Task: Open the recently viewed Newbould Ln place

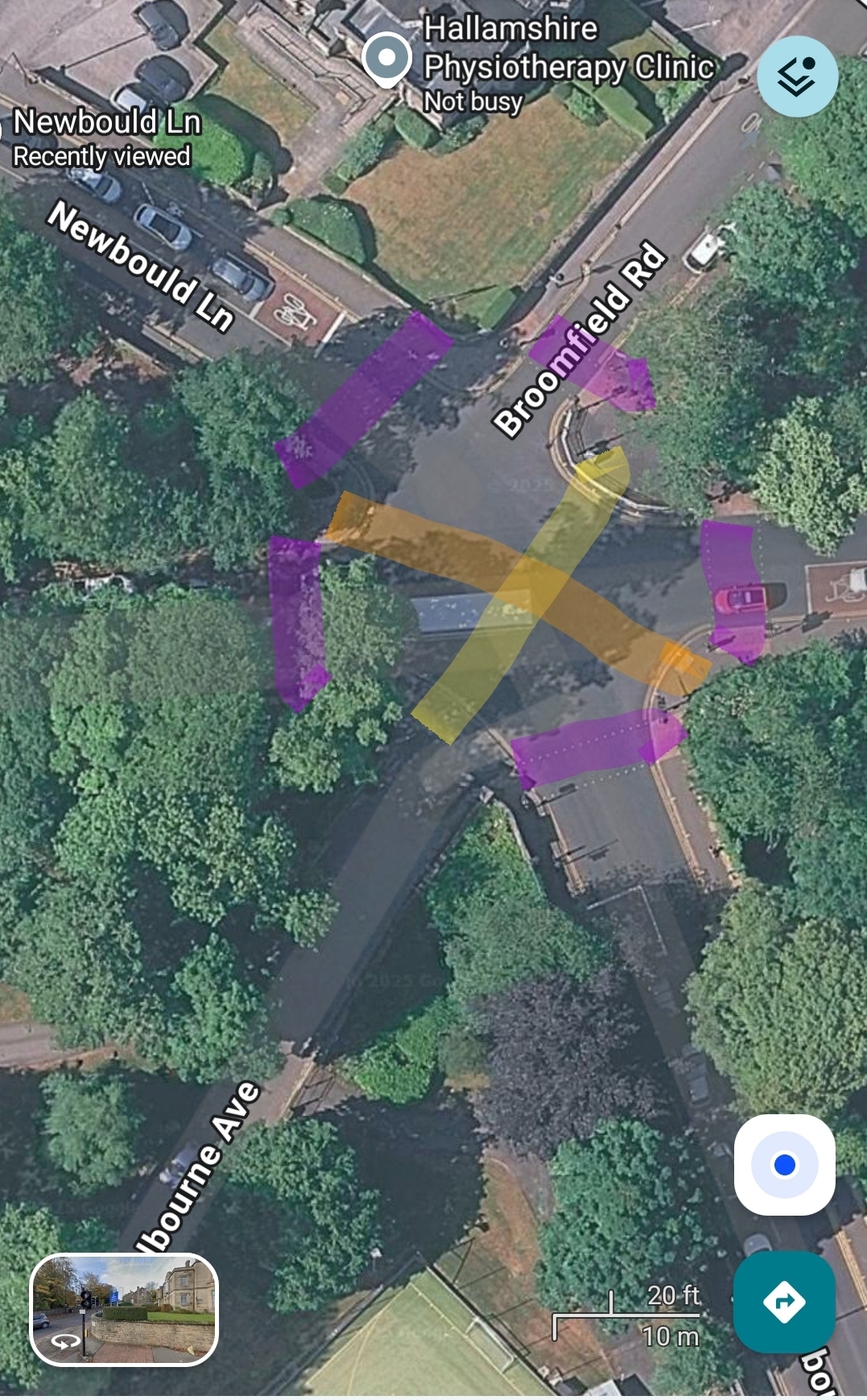Action: pos(106,137)
